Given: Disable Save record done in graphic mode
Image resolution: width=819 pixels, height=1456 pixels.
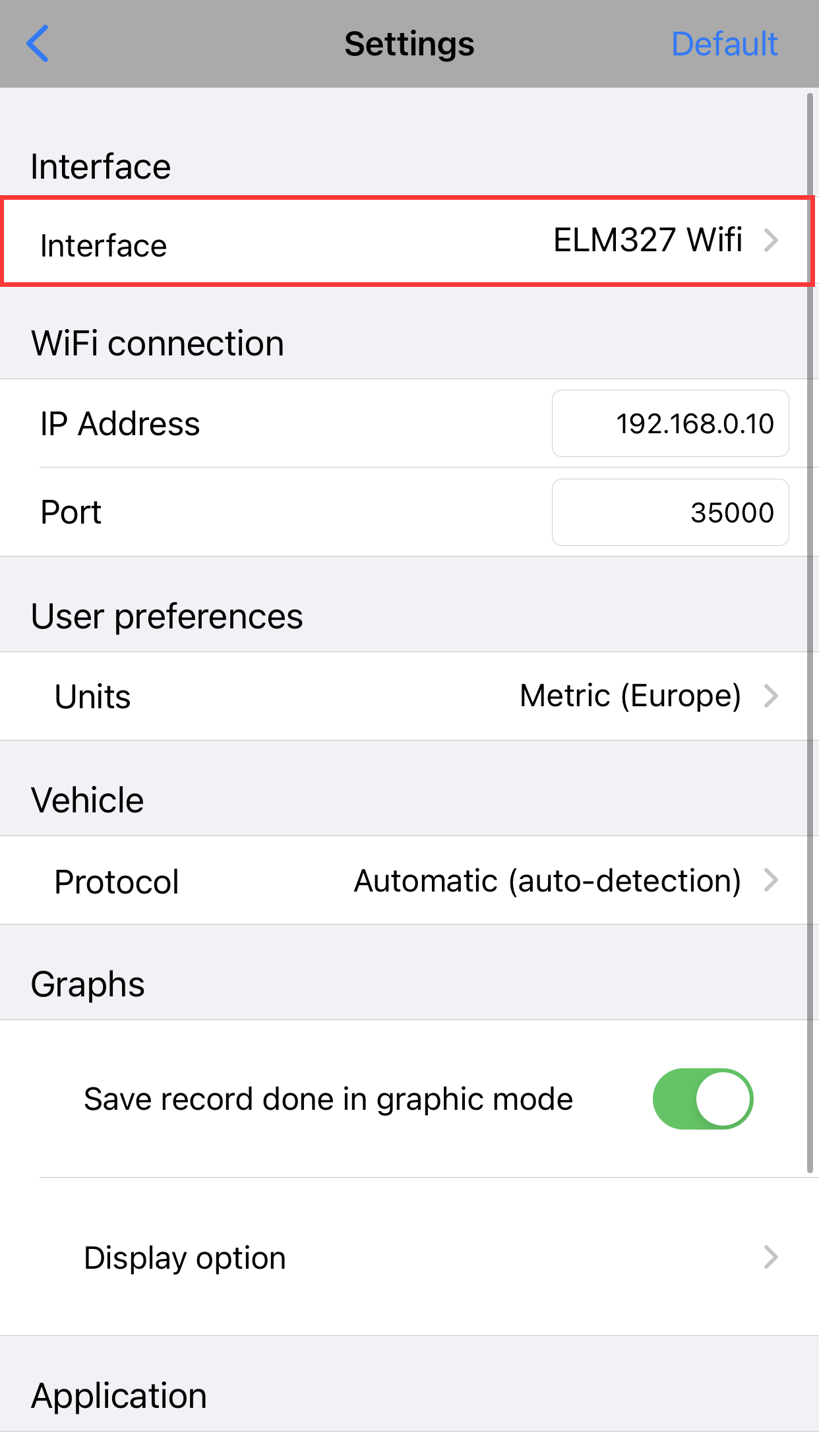Looking at the screenshot, I should pos(702,1099).
